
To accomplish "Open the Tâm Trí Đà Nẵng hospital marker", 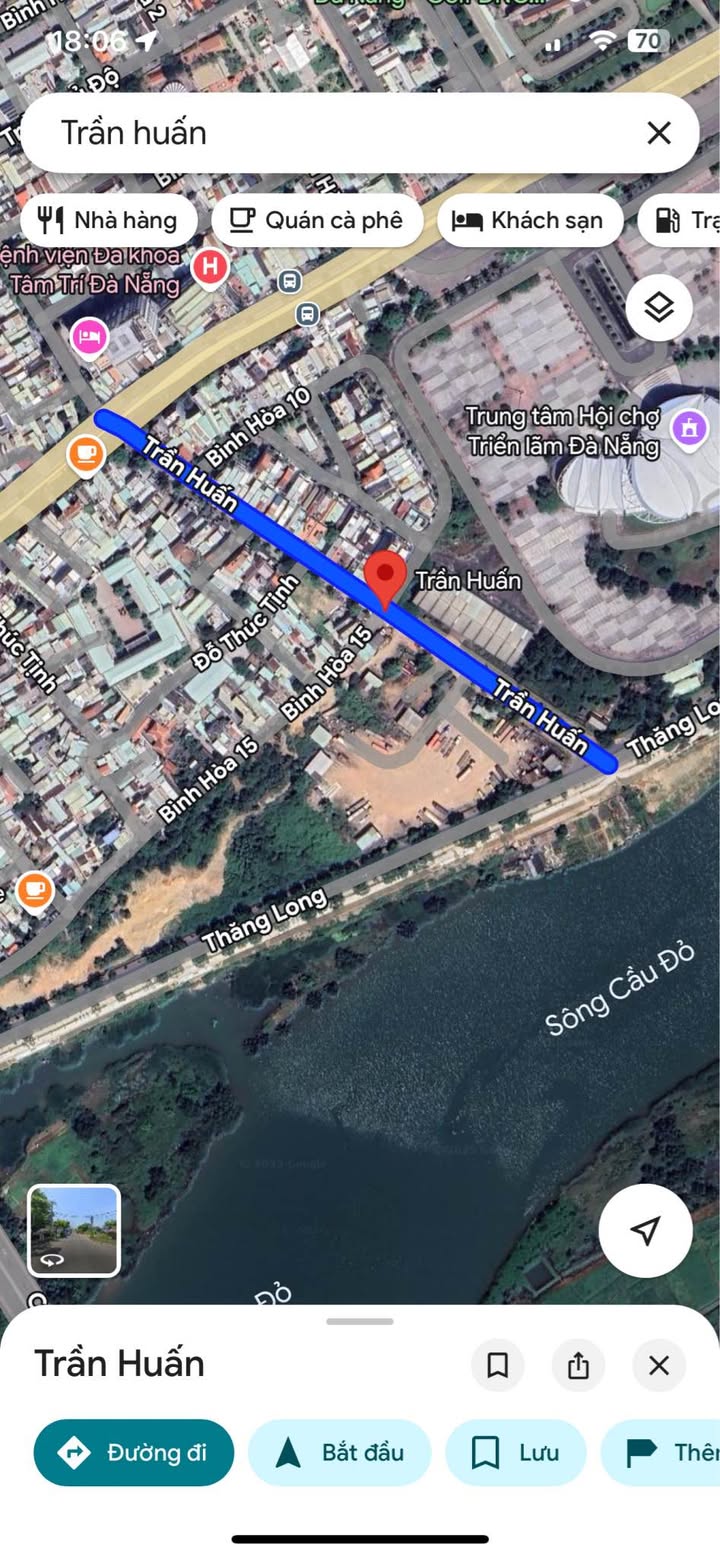I will coord(210,267).
